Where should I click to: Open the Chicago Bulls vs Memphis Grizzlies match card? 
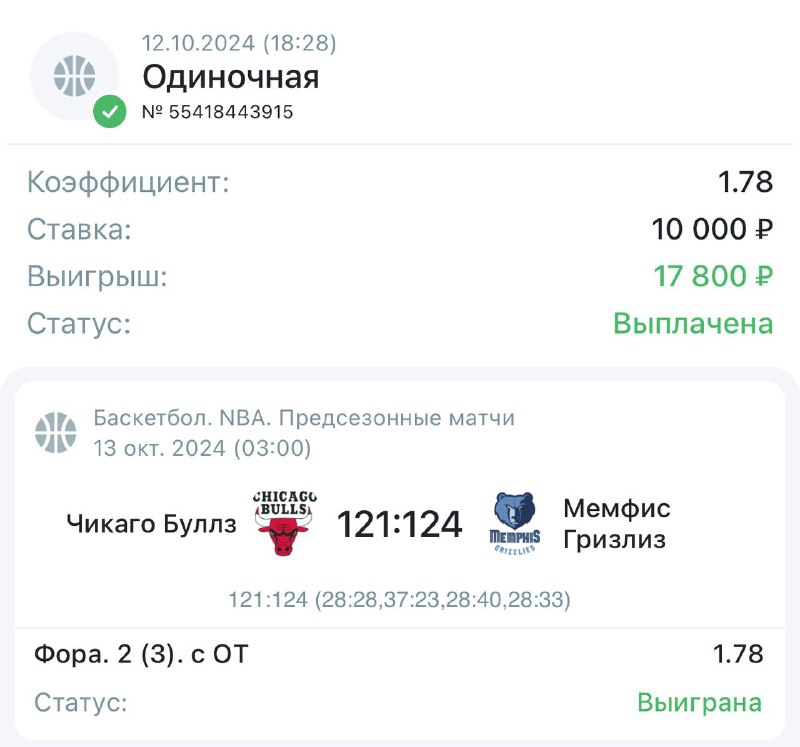coord(398,524)
